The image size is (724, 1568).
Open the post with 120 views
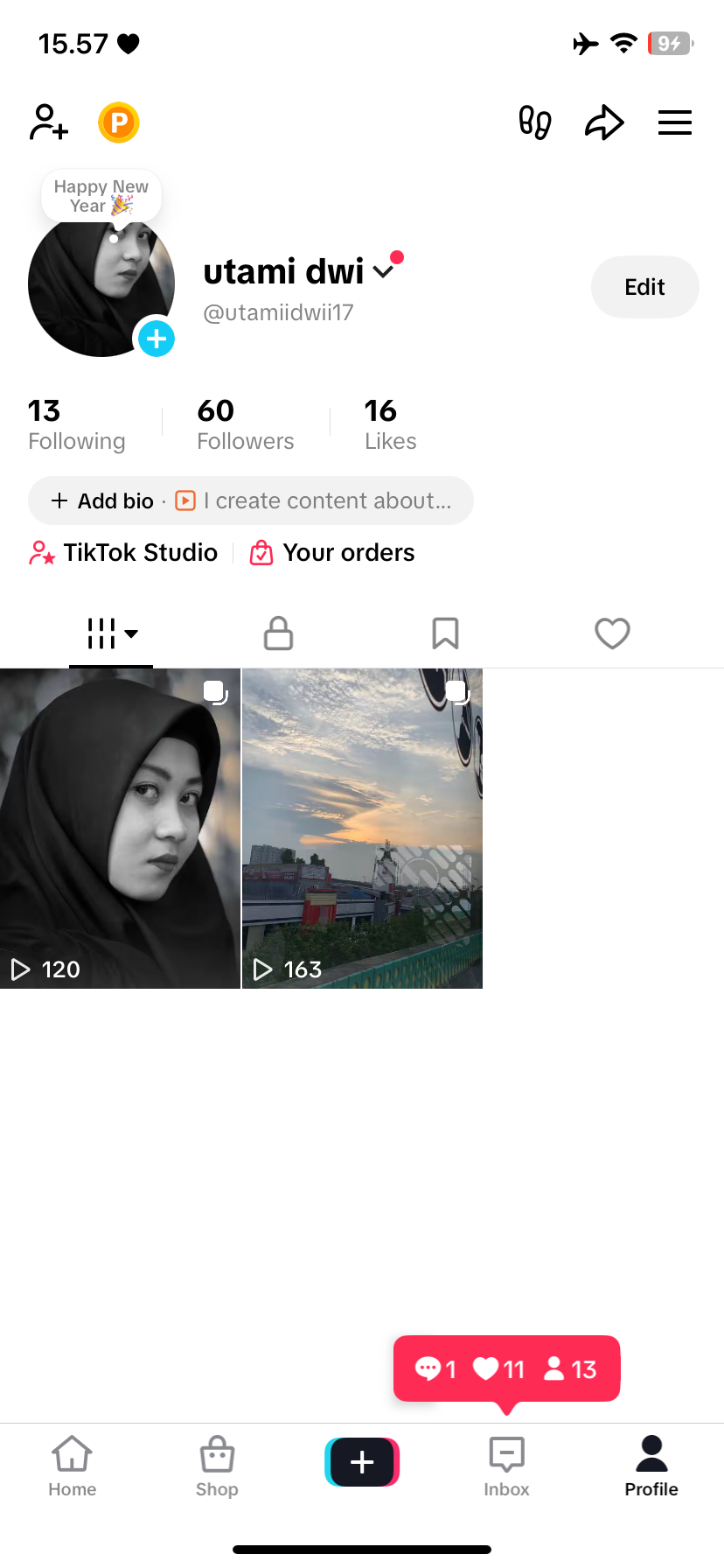pyautogui.click(x=120, y=828)
